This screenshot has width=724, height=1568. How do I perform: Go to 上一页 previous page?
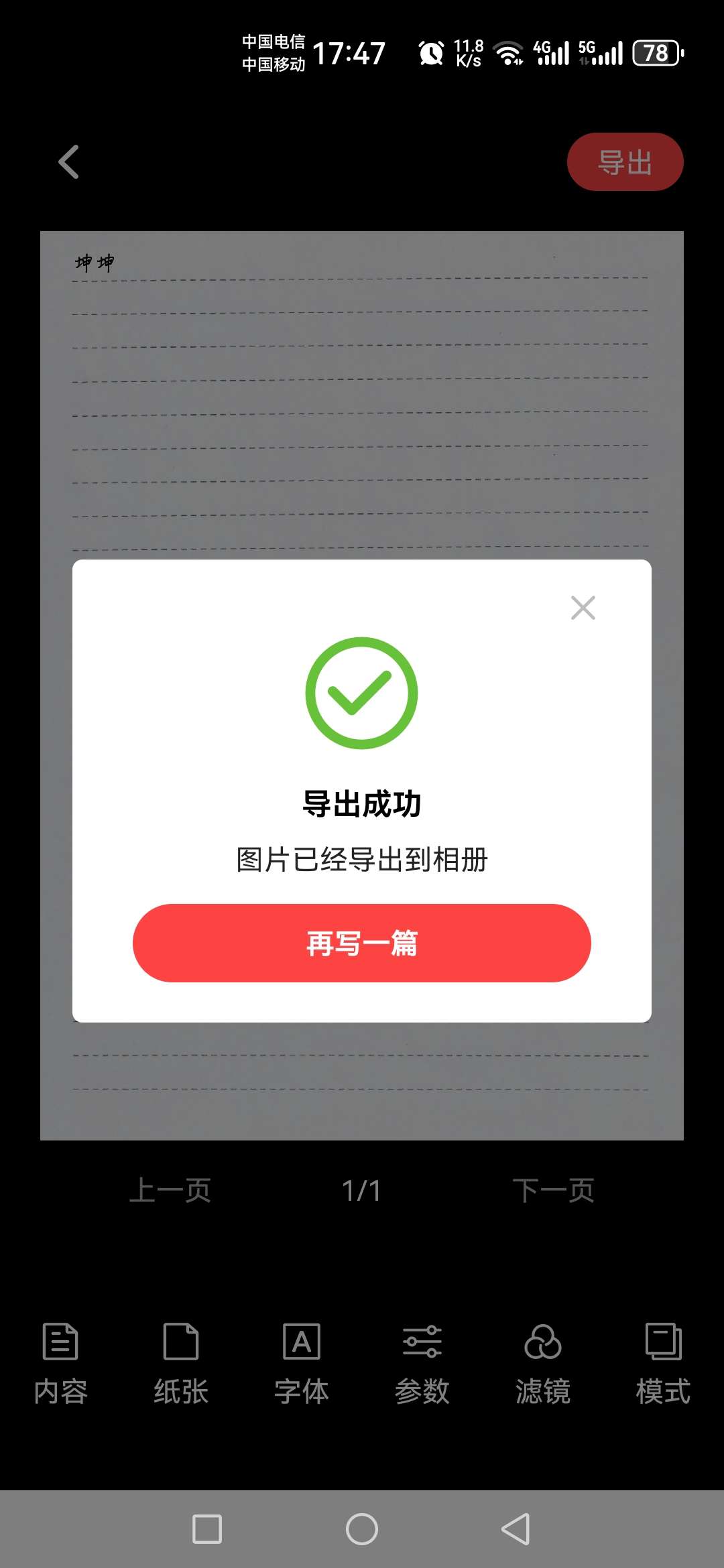click(x=170, y=1191)
